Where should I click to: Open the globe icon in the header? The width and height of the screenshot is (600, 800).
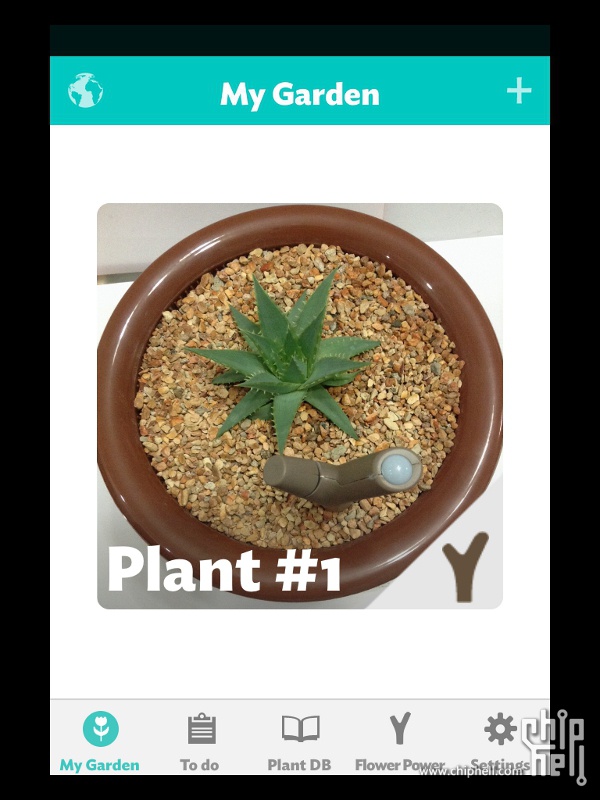(86, 91)
